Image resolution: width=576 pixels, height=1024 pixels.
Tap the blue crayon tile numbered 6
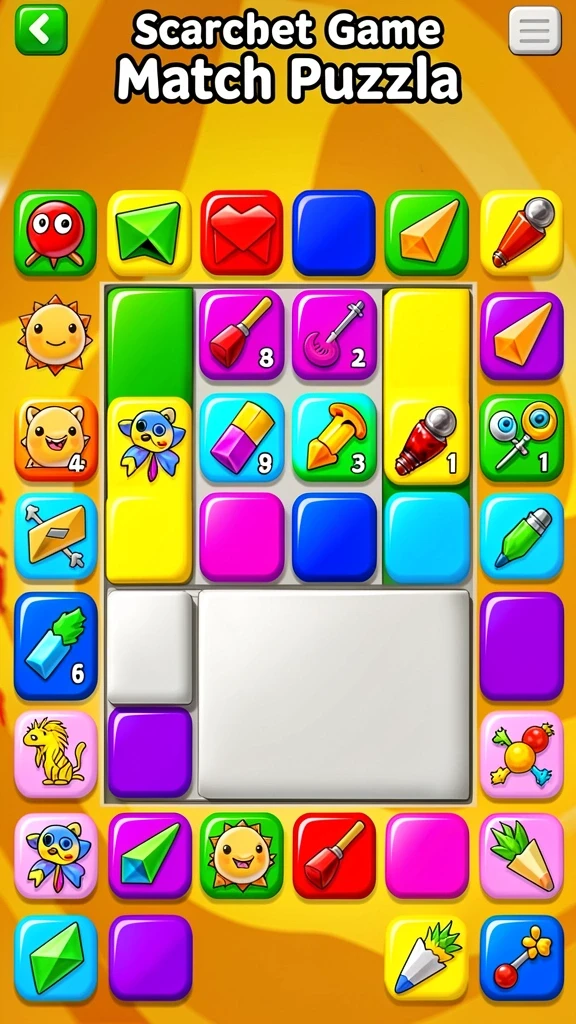[x=56, y=646]
